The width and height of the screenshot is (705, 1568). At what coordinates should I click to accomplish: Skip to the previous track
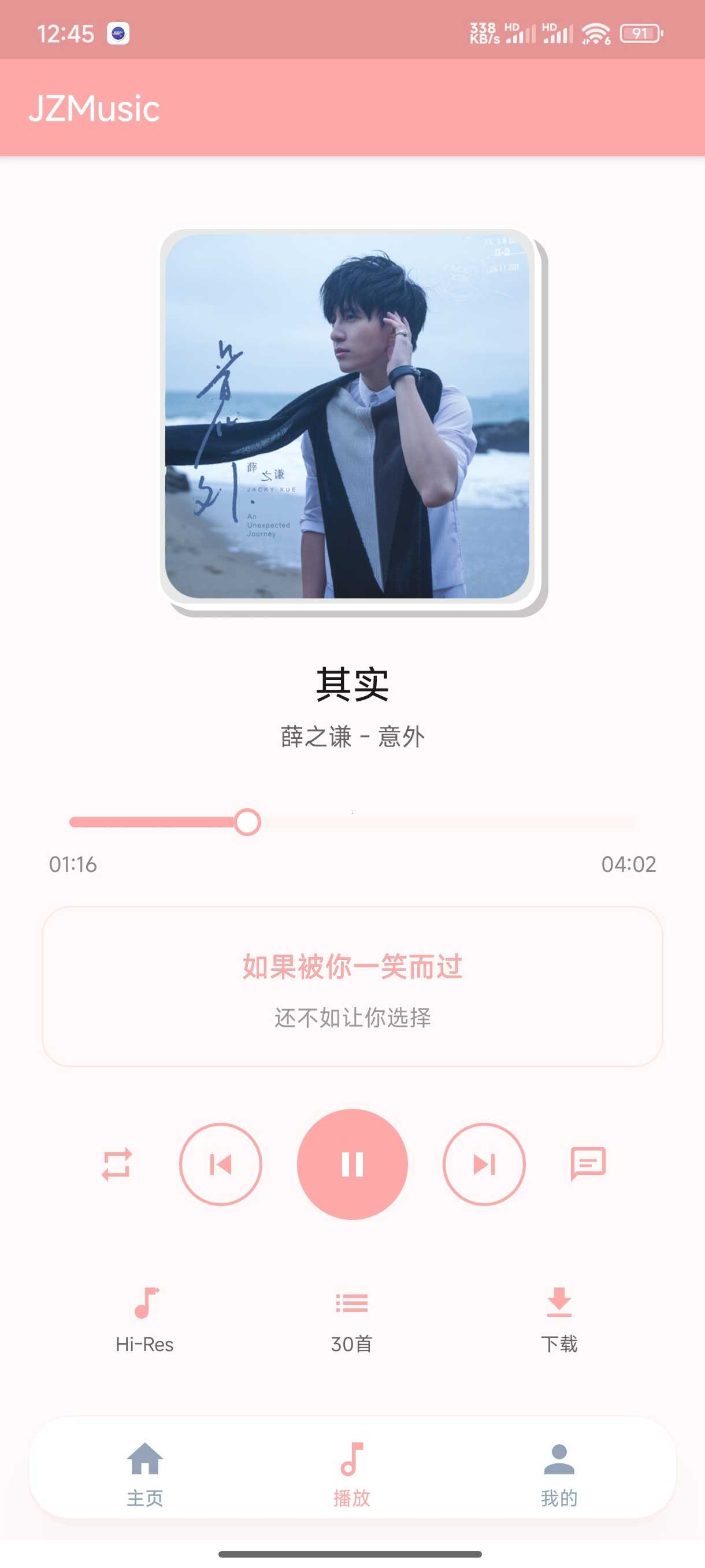tap(220, 1164)
